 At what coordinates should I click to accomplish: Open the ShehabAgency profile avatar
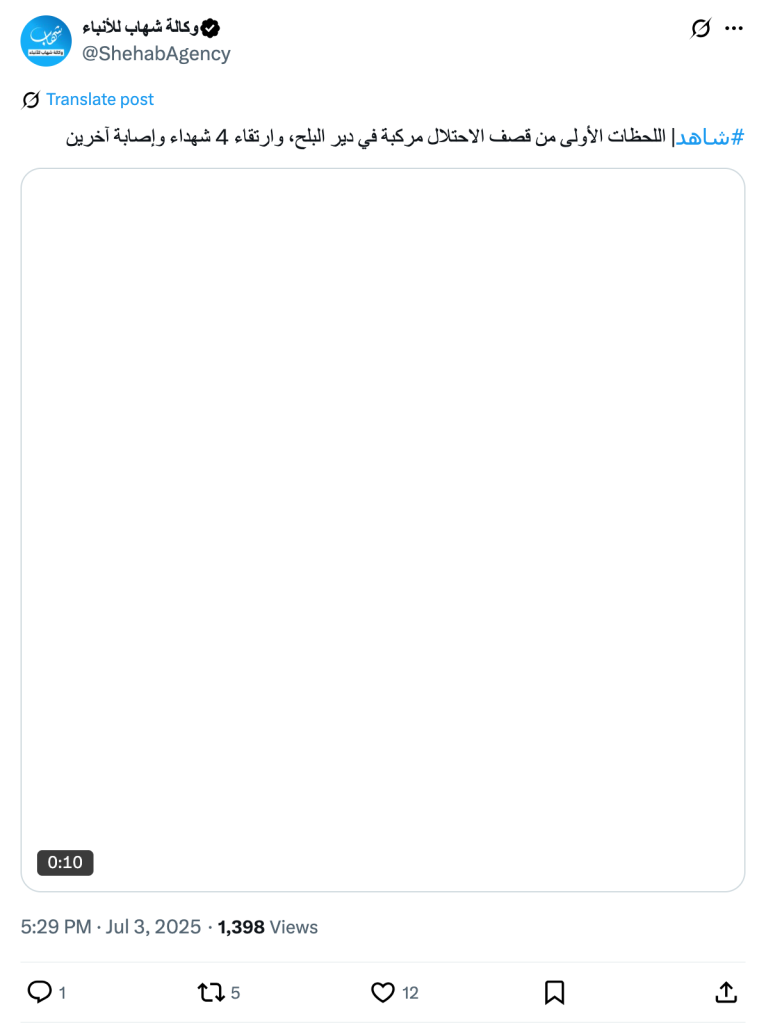pyautogui.click(x=46, y=41)
